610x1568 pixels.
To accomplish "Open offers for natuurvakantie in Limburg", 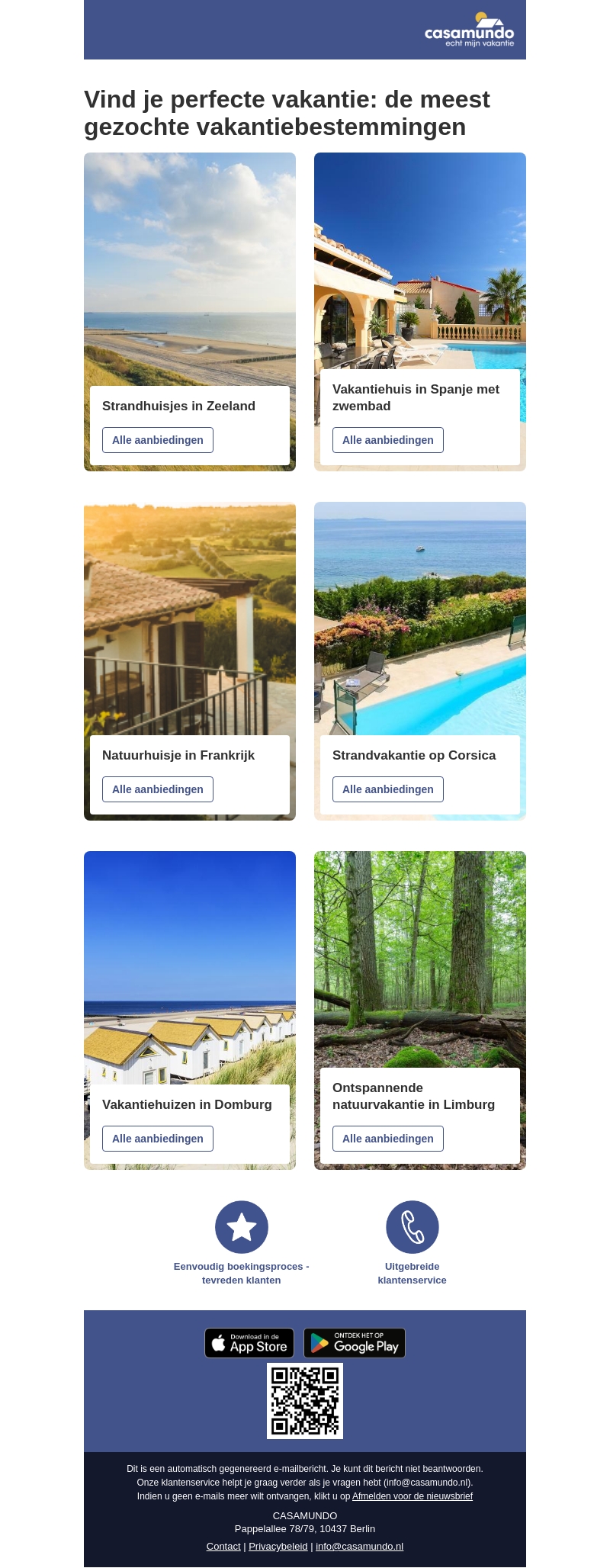I will [387, 1139].
